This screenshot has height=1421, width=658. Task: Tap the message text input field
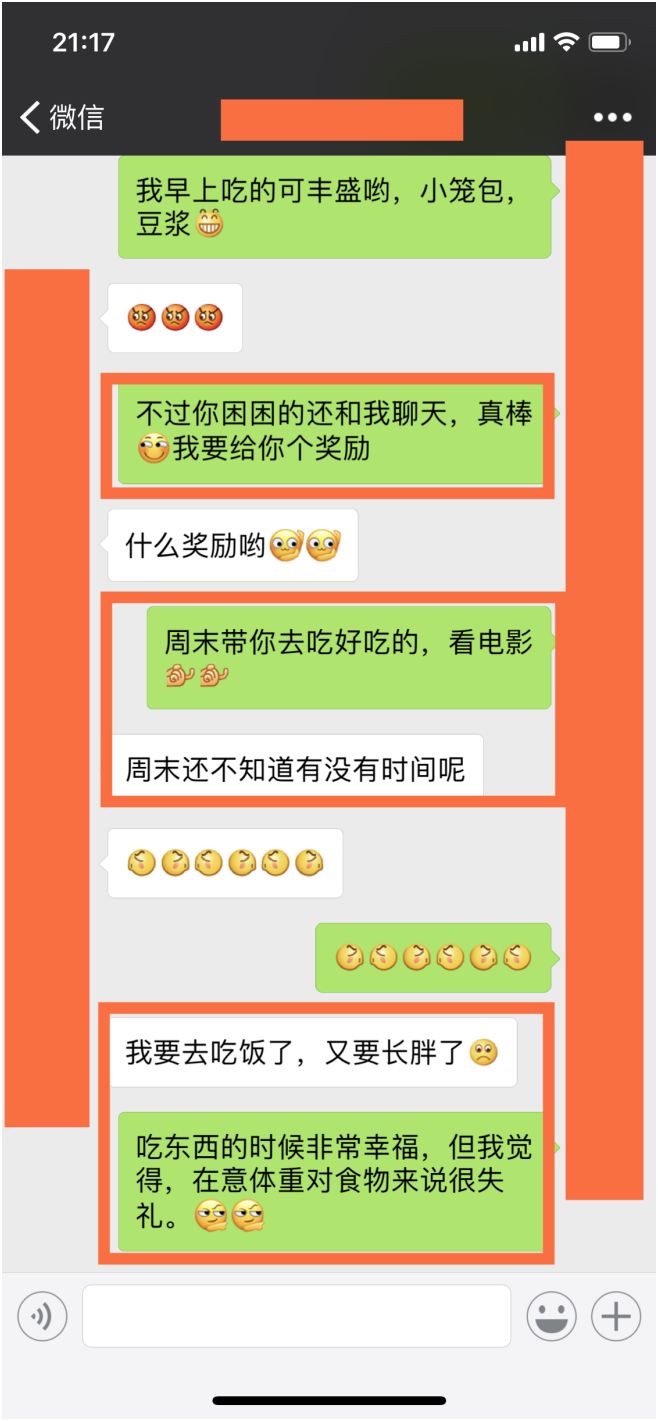point(296,1316)
